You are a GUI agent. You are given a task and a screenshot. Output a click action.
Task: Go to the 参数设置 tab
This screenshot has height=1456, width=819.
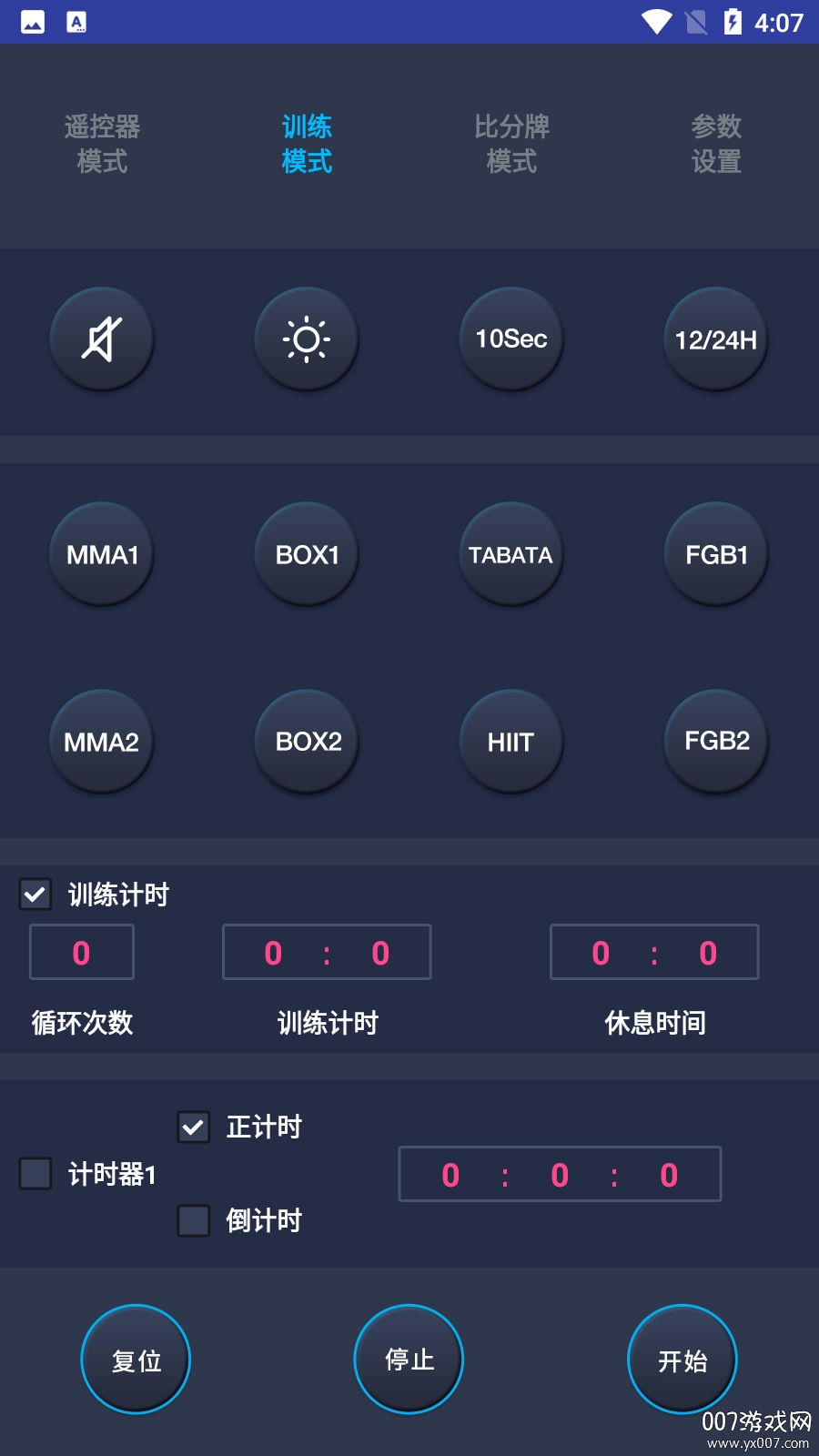[x=716, y=144]
